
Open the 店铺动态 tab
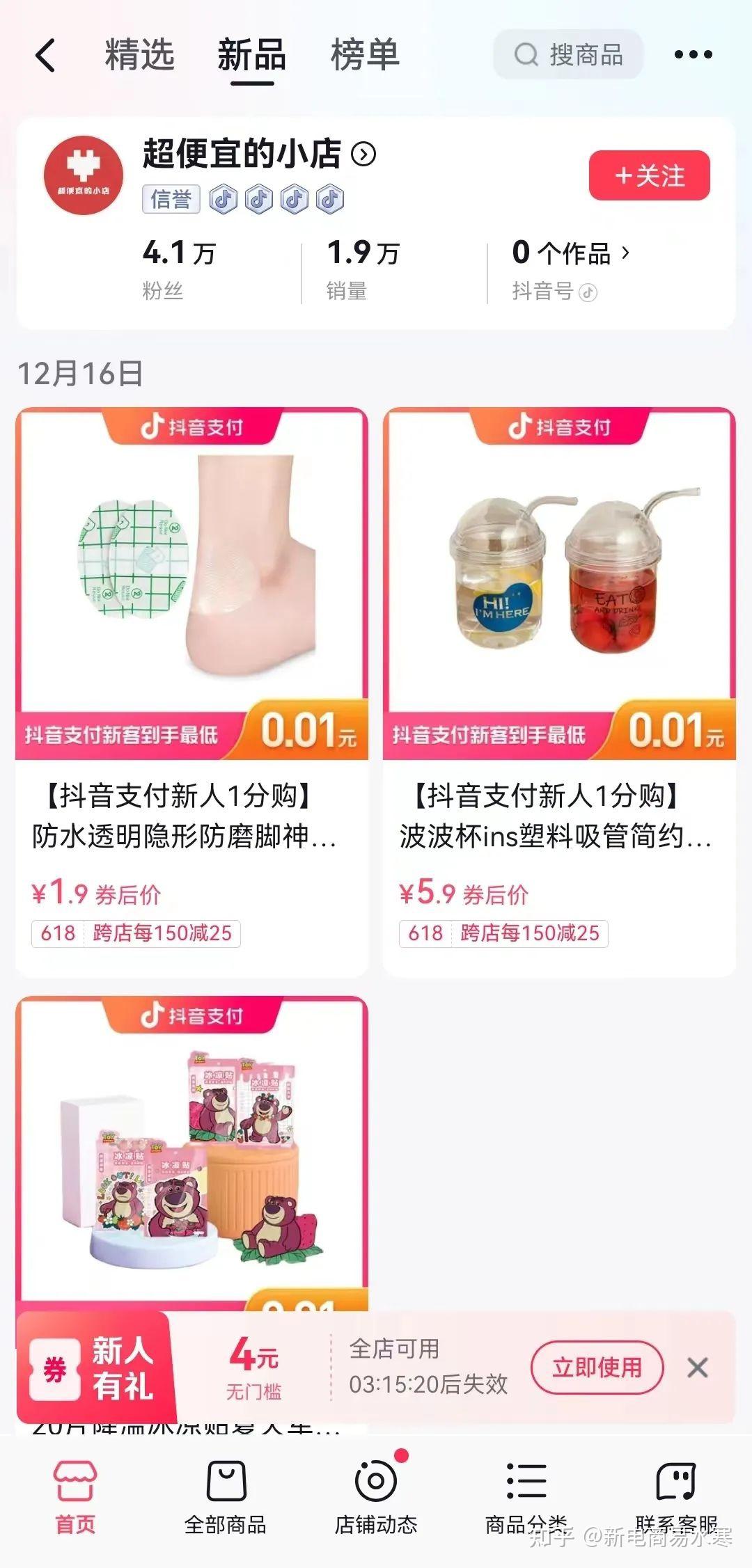[376, 1496]
